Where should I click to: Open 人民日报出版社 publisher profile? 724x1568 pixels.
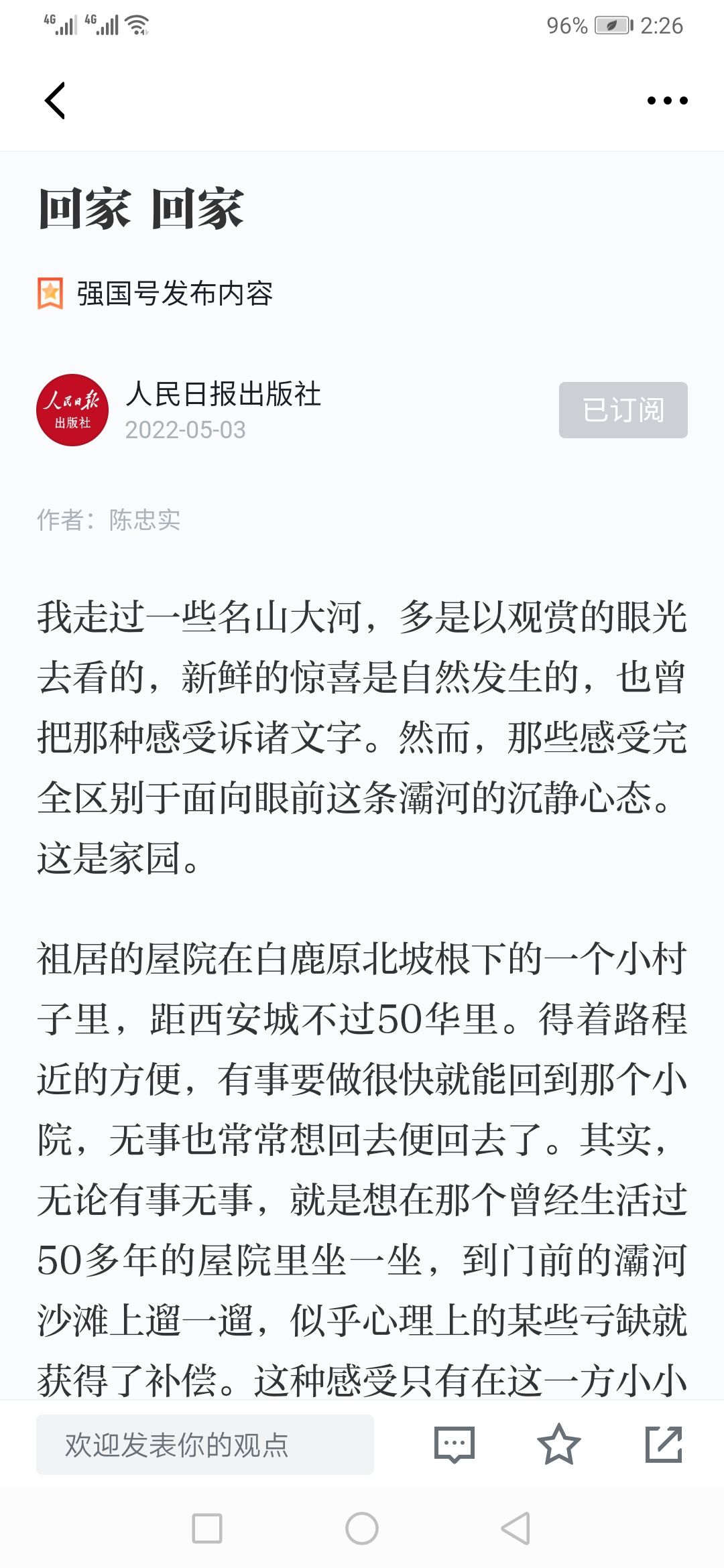coord(223,393)
